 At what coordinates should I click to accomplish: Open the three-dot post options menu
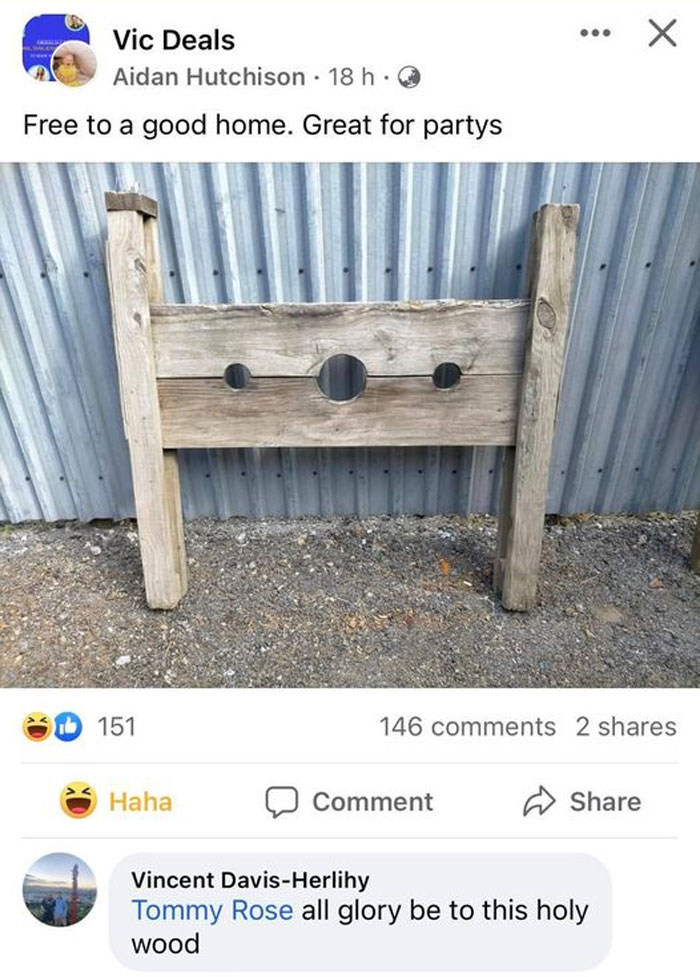pos(594,36)
